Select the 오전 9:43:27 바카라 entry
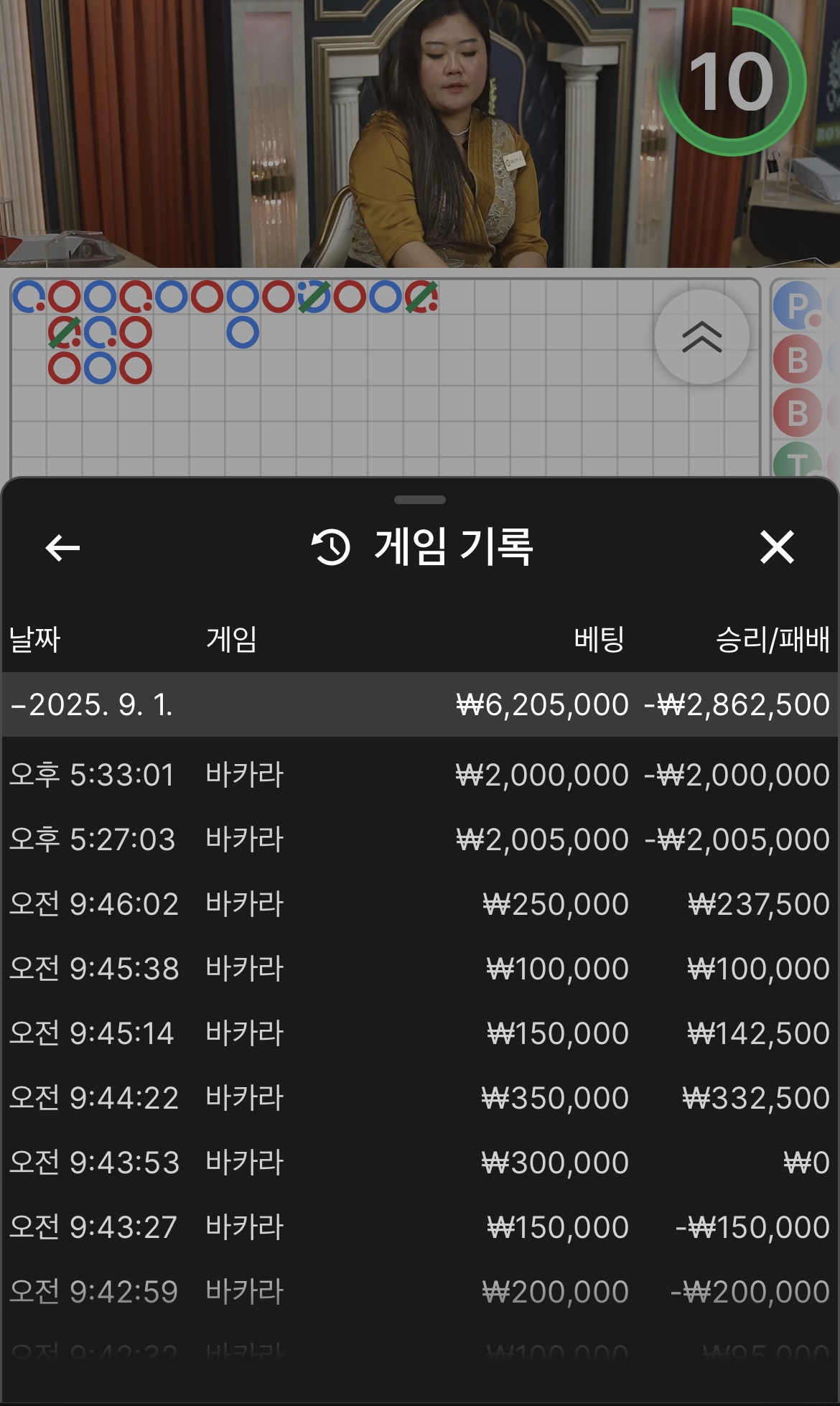The image size is (840, 1406). click(420, 1227)
